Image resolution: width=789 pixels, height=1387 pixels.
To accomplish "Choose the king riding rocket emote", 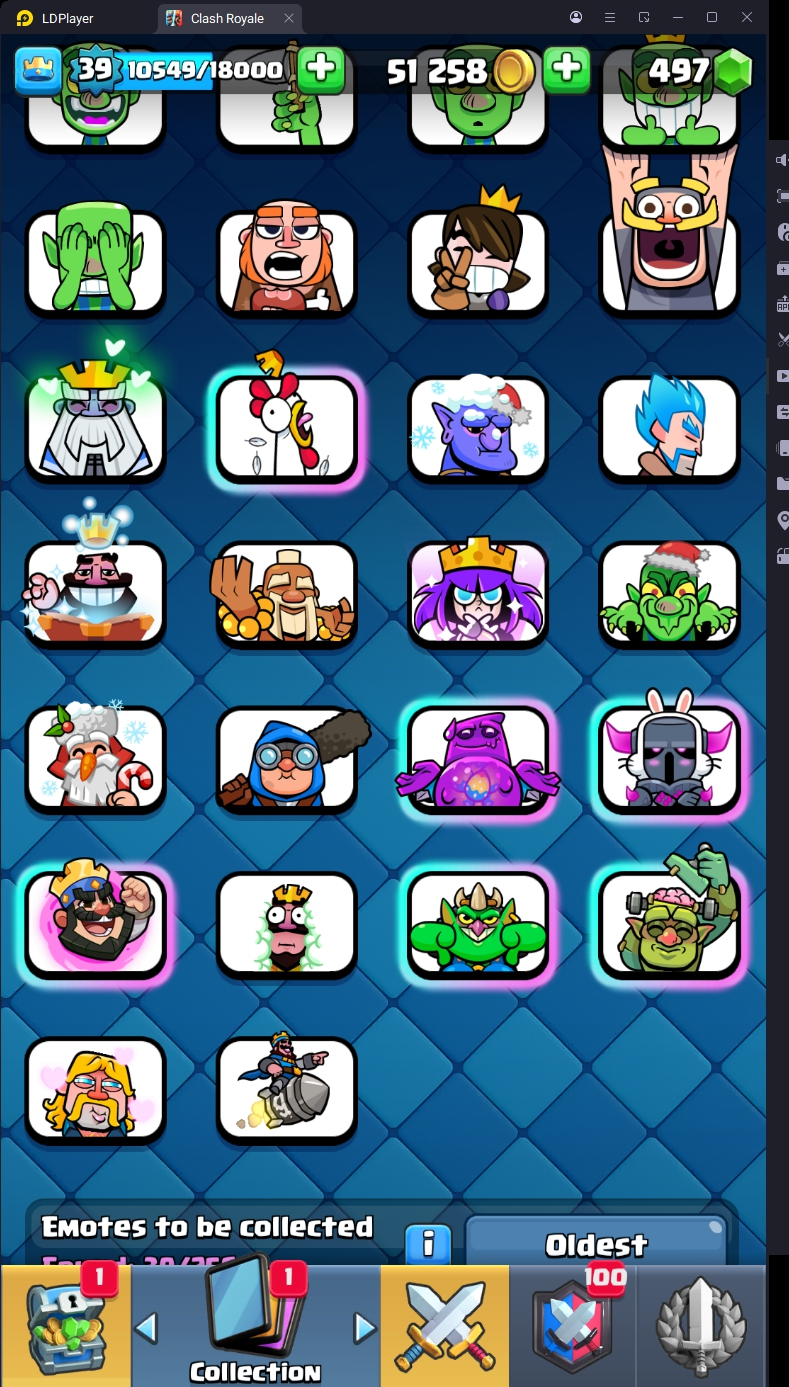I will coord(287,1089).
